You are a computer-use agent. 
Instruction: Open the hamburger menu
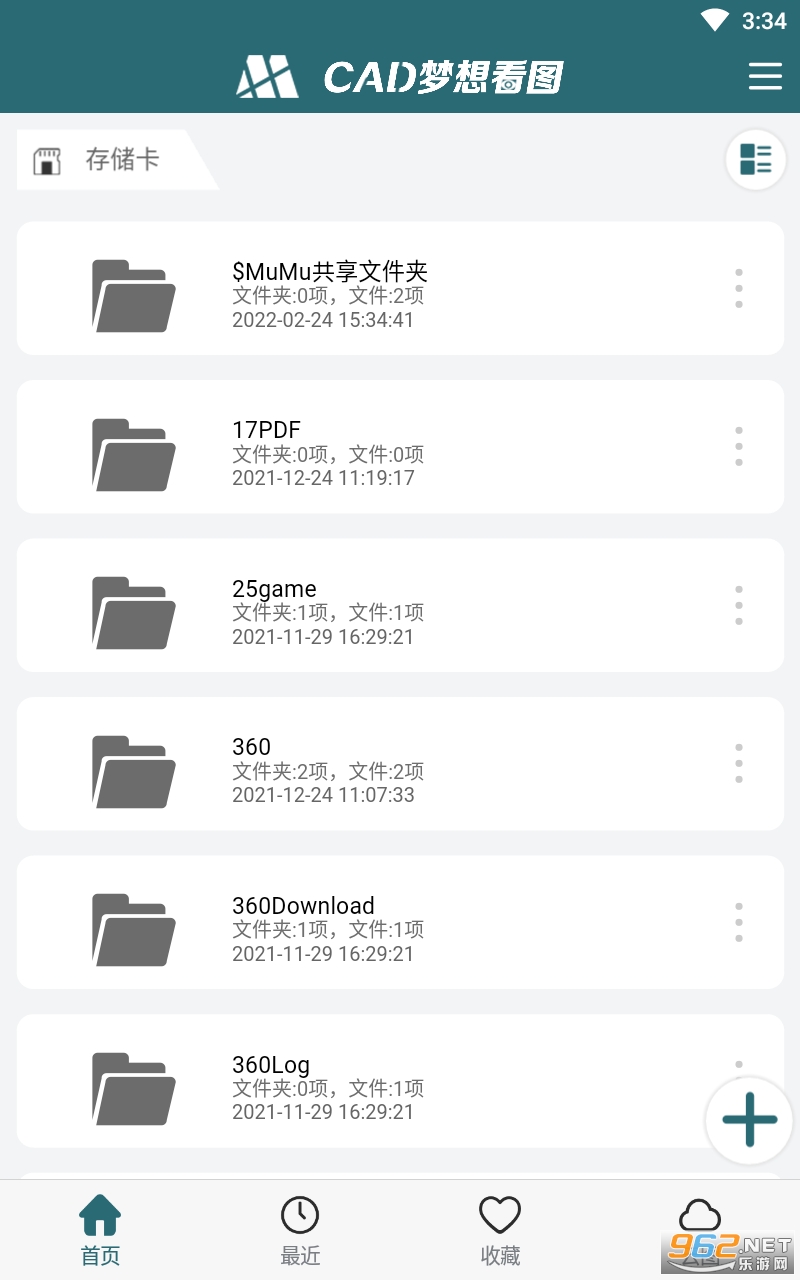pos(765,76)
